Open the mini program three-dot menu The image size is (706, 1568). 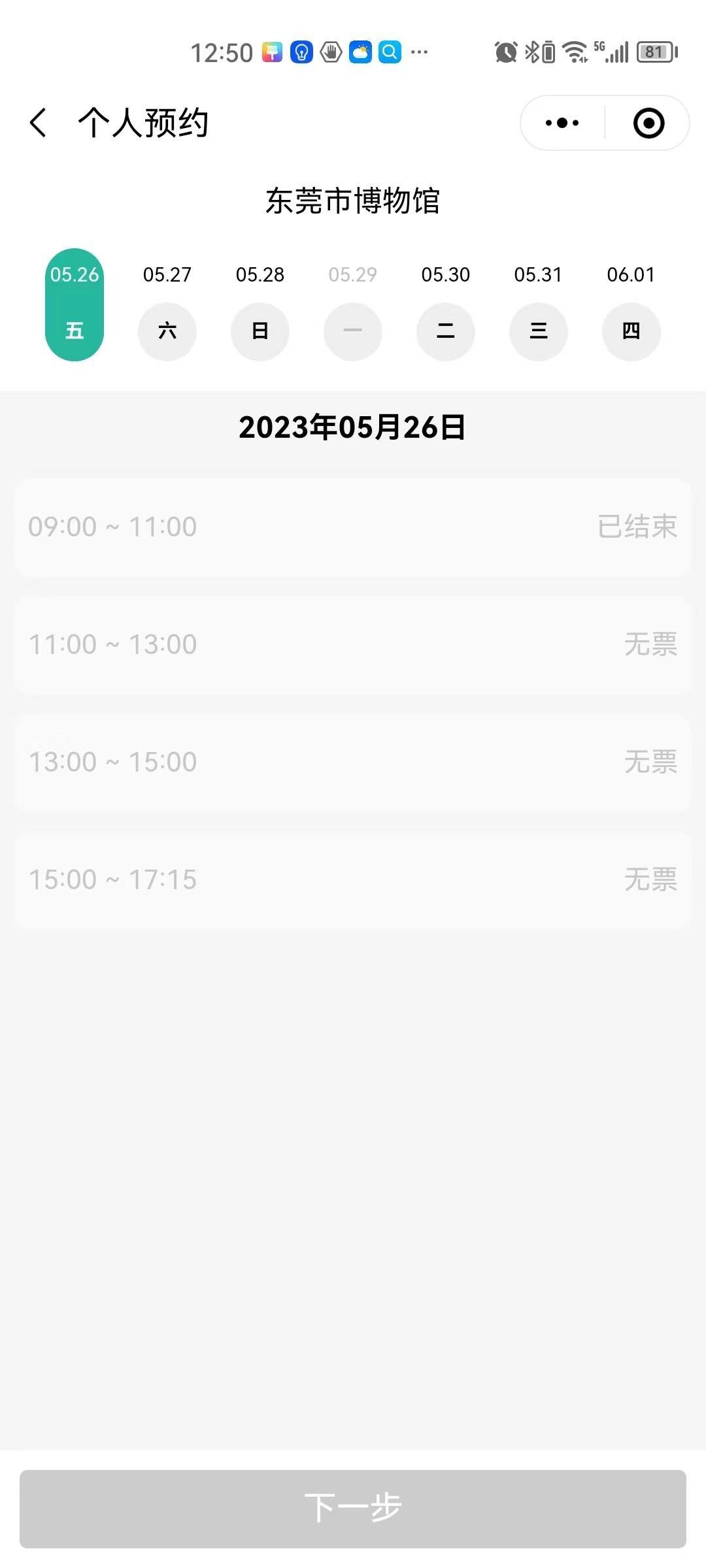click(x=562, y=123)
